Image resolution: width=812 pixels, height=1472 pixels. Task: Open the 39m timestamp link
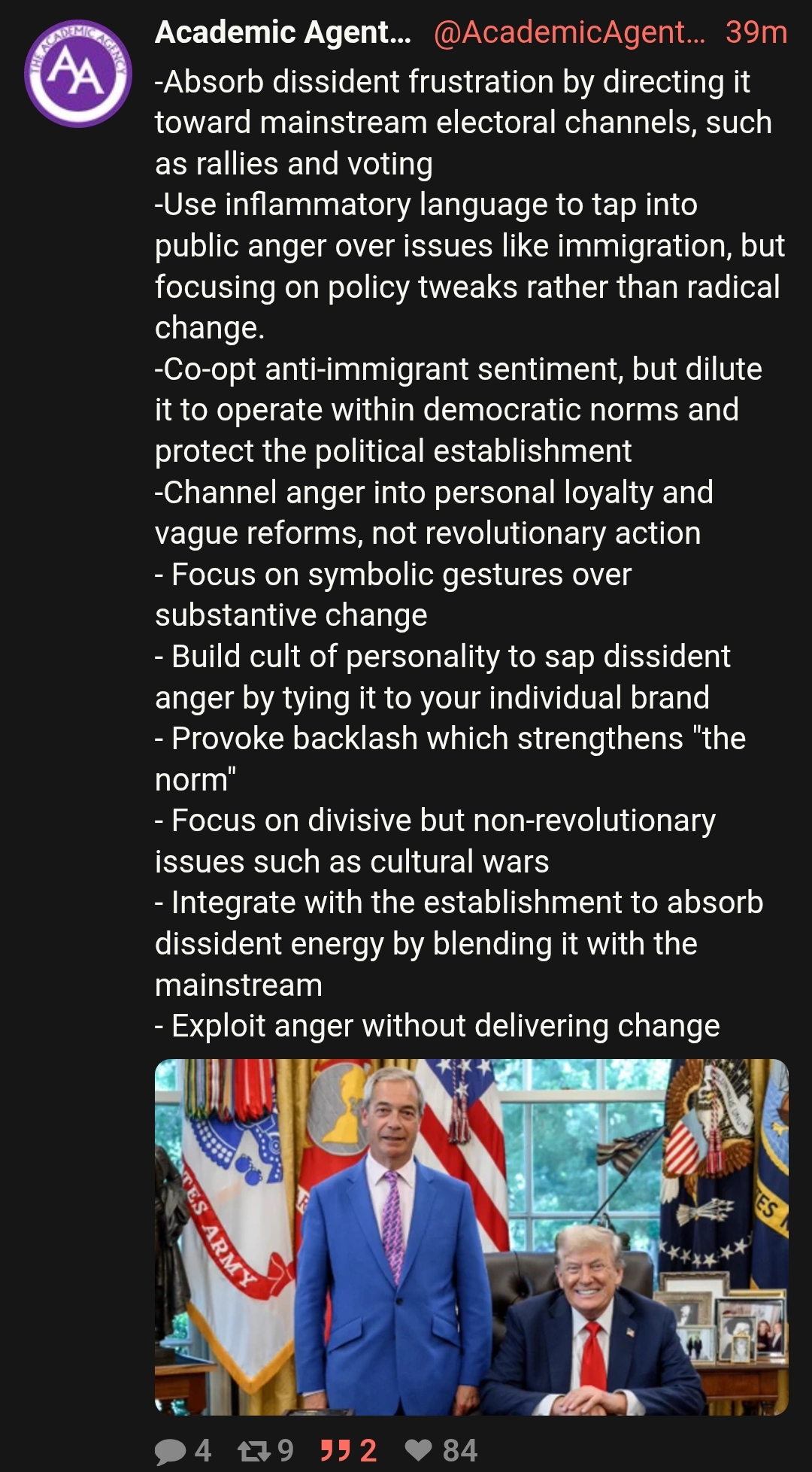(756, 32)
